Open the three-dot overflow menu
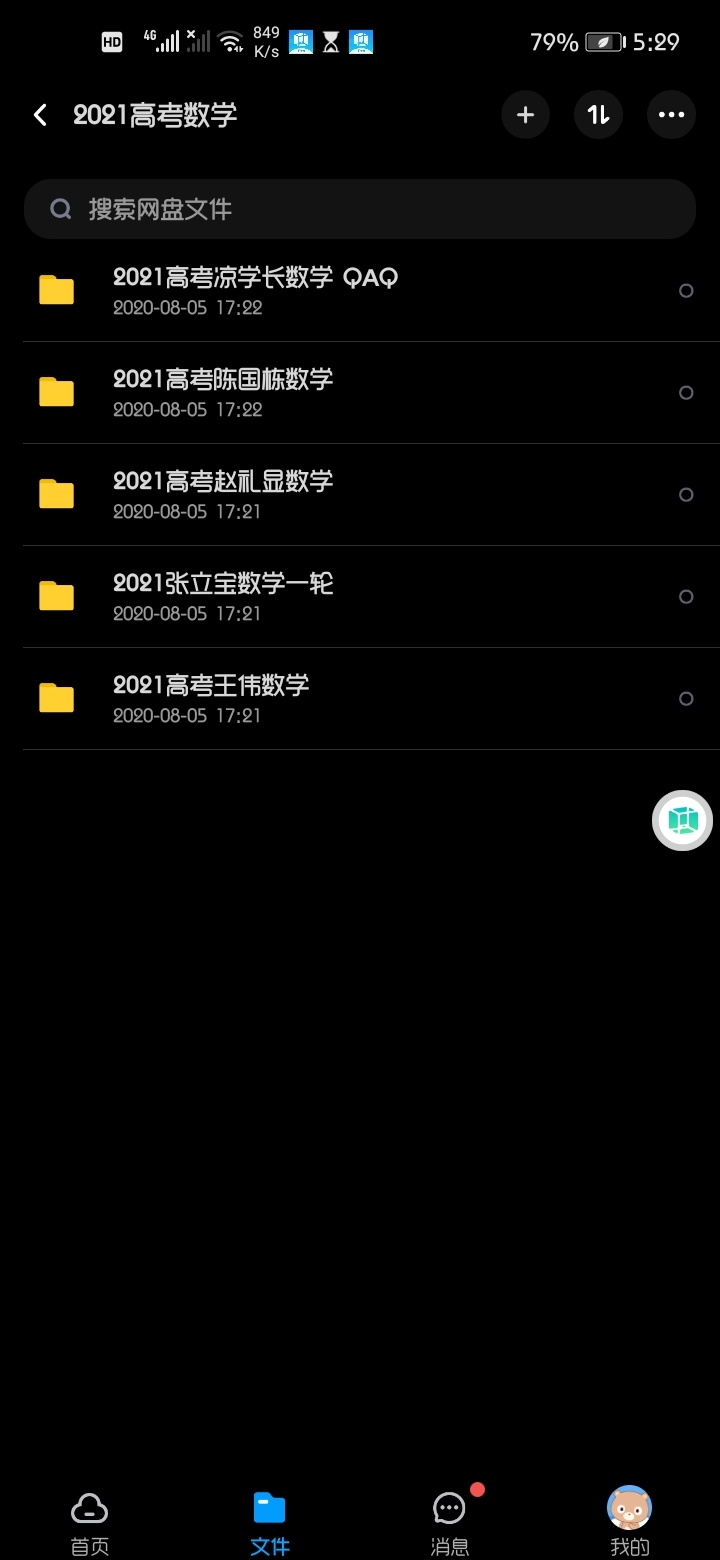This screenshot has width=720, height=1560. 671,115
